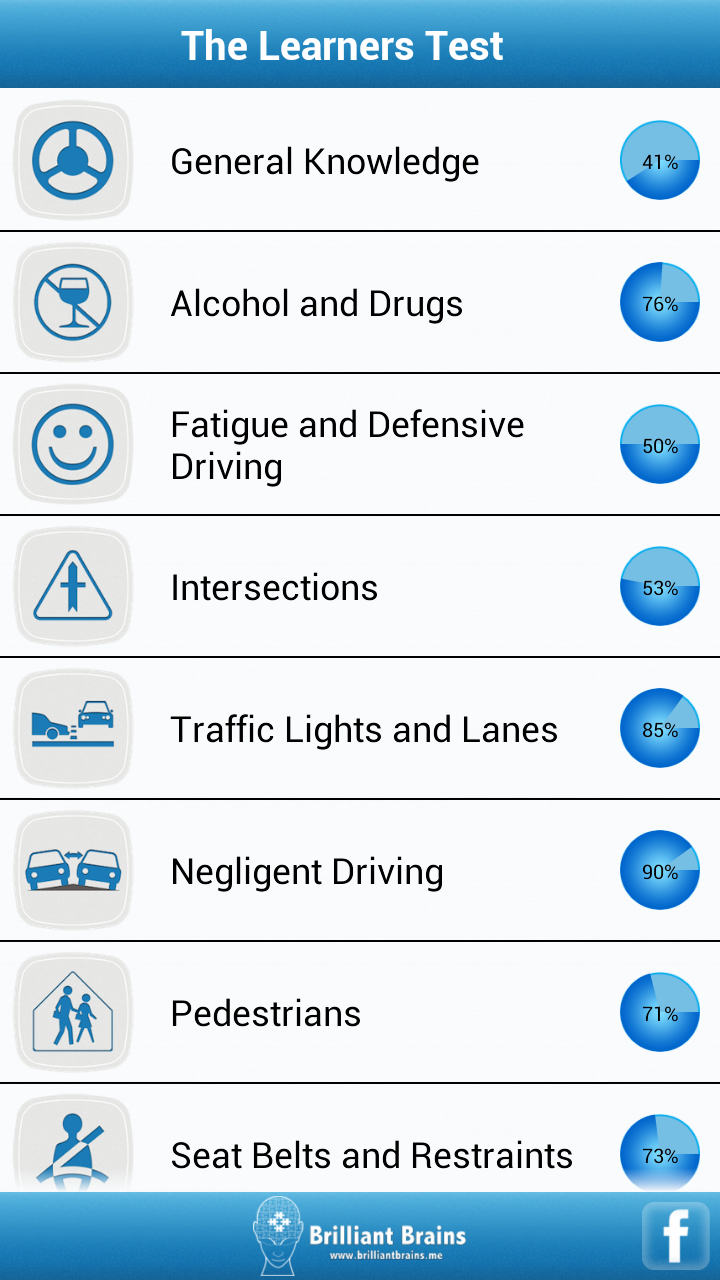Start the Negligent Driving topic
This screenshot has width=720, height=1280.
pos(307,872)
